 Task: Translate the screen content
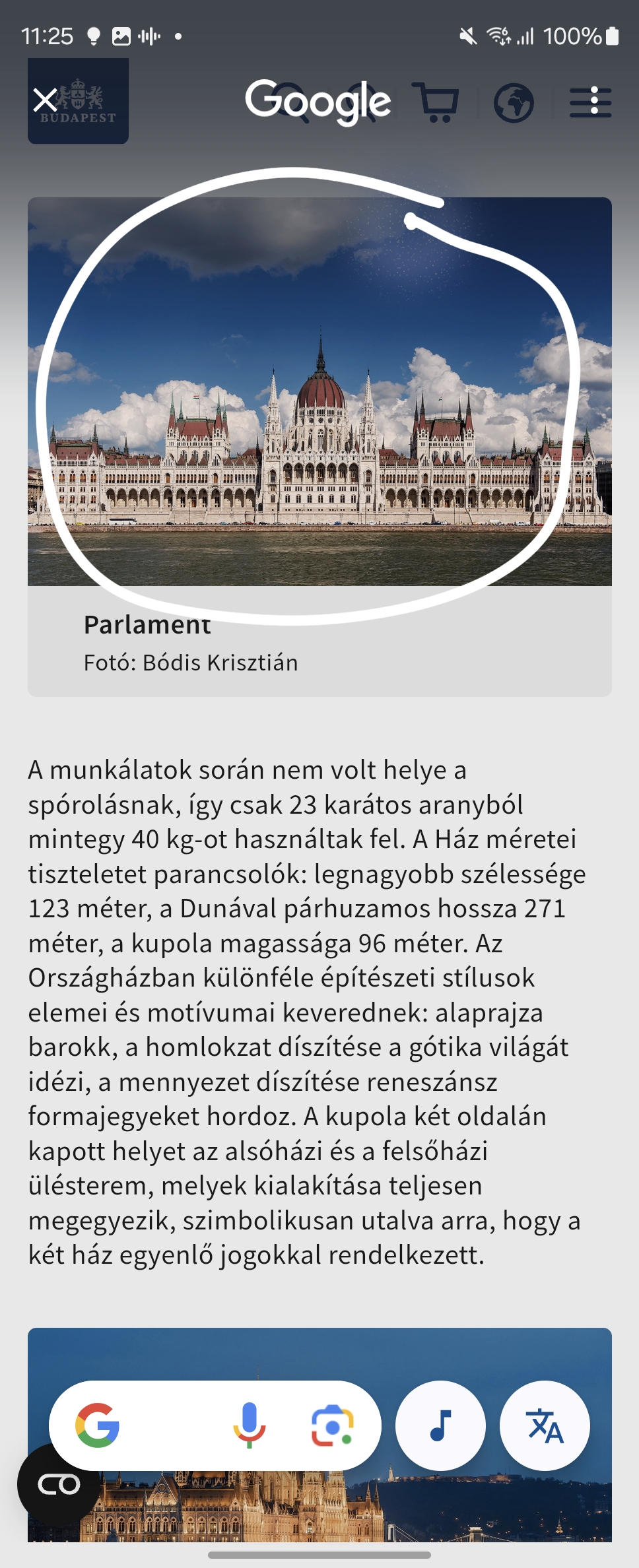[545, 1425]
